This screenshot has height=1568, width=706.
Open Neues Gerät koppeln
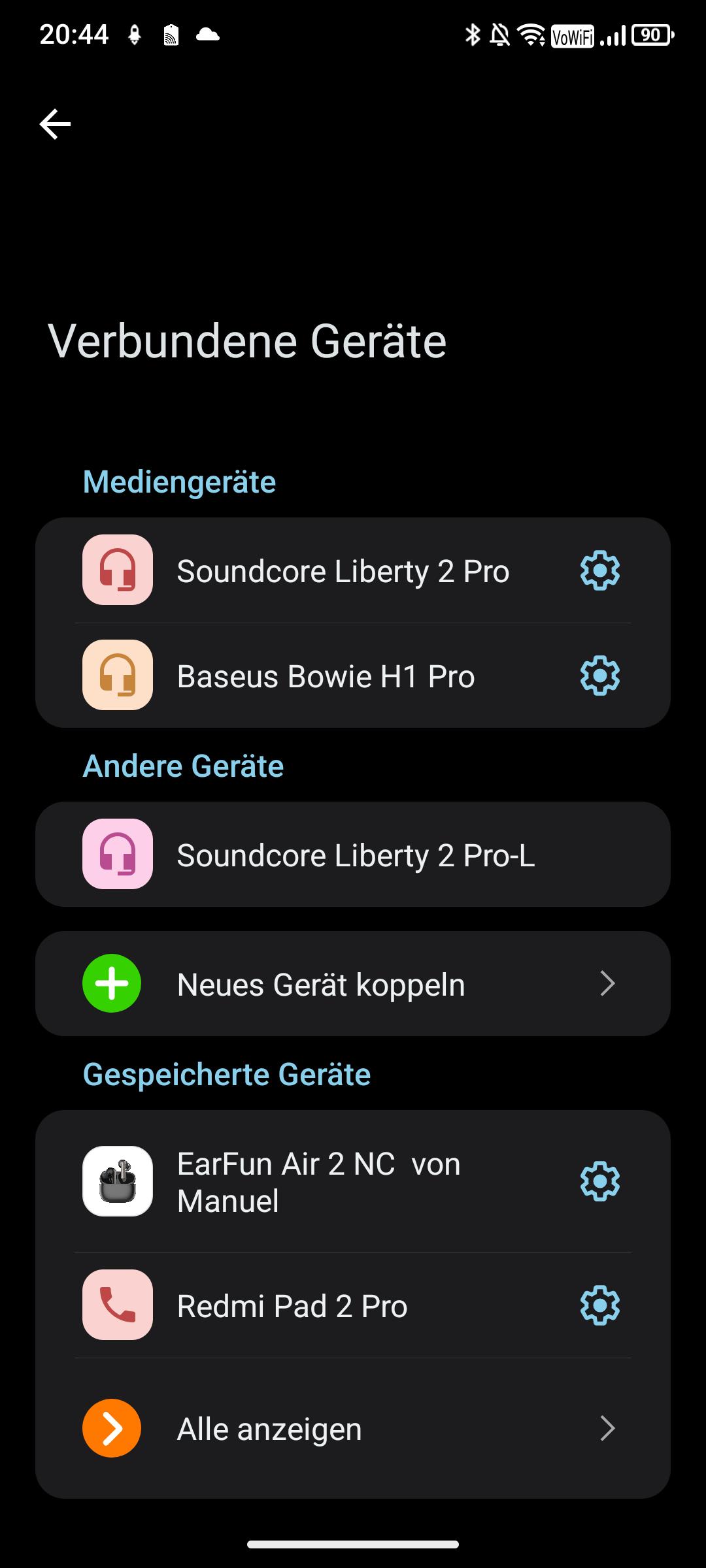353,984
